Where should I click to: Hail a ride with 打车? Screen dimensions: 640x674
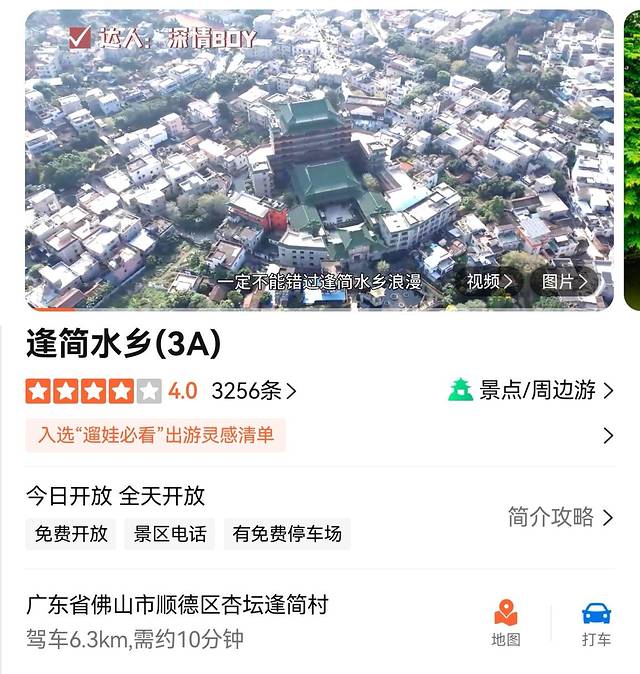pos(596,622)
